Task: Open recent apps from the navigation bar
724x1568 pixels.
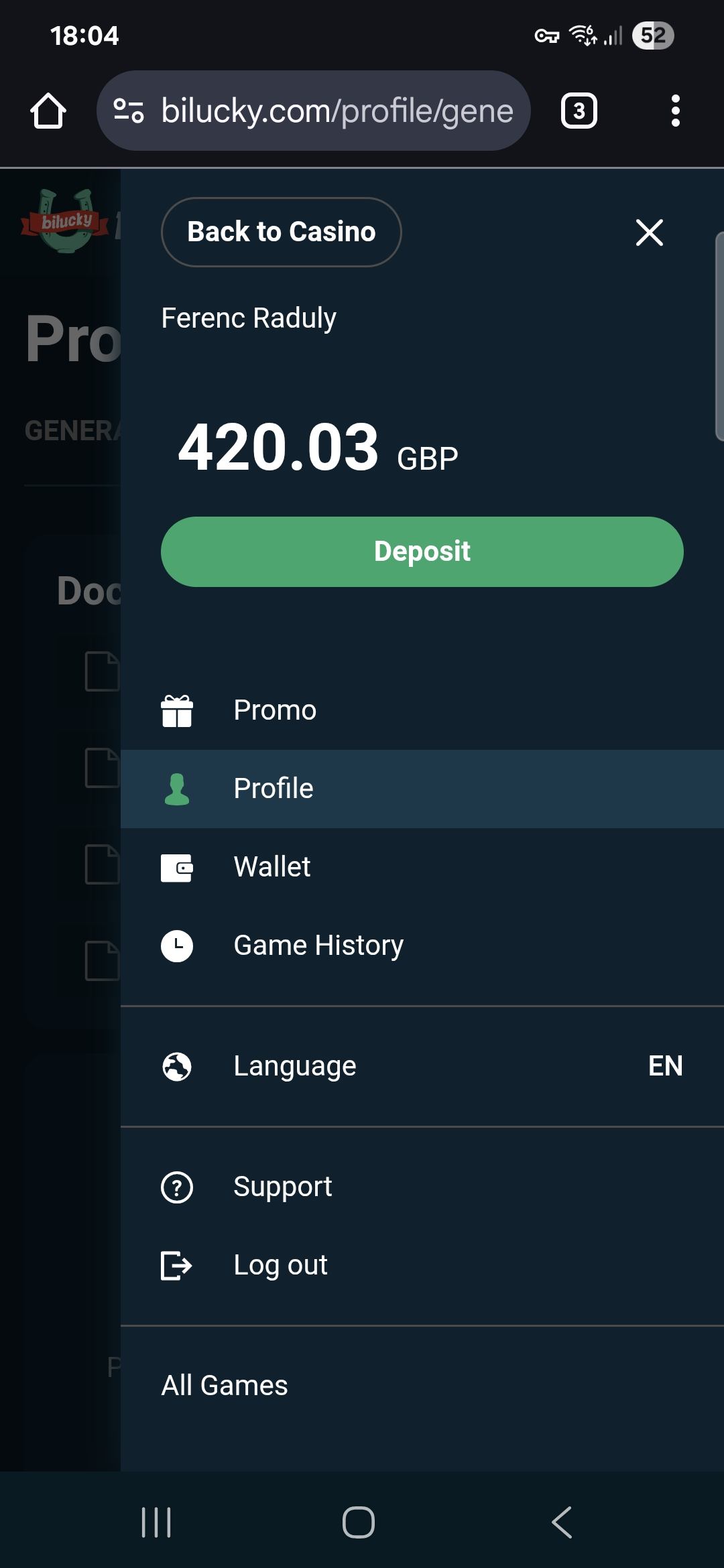Action: click(x=156, y=1522)
